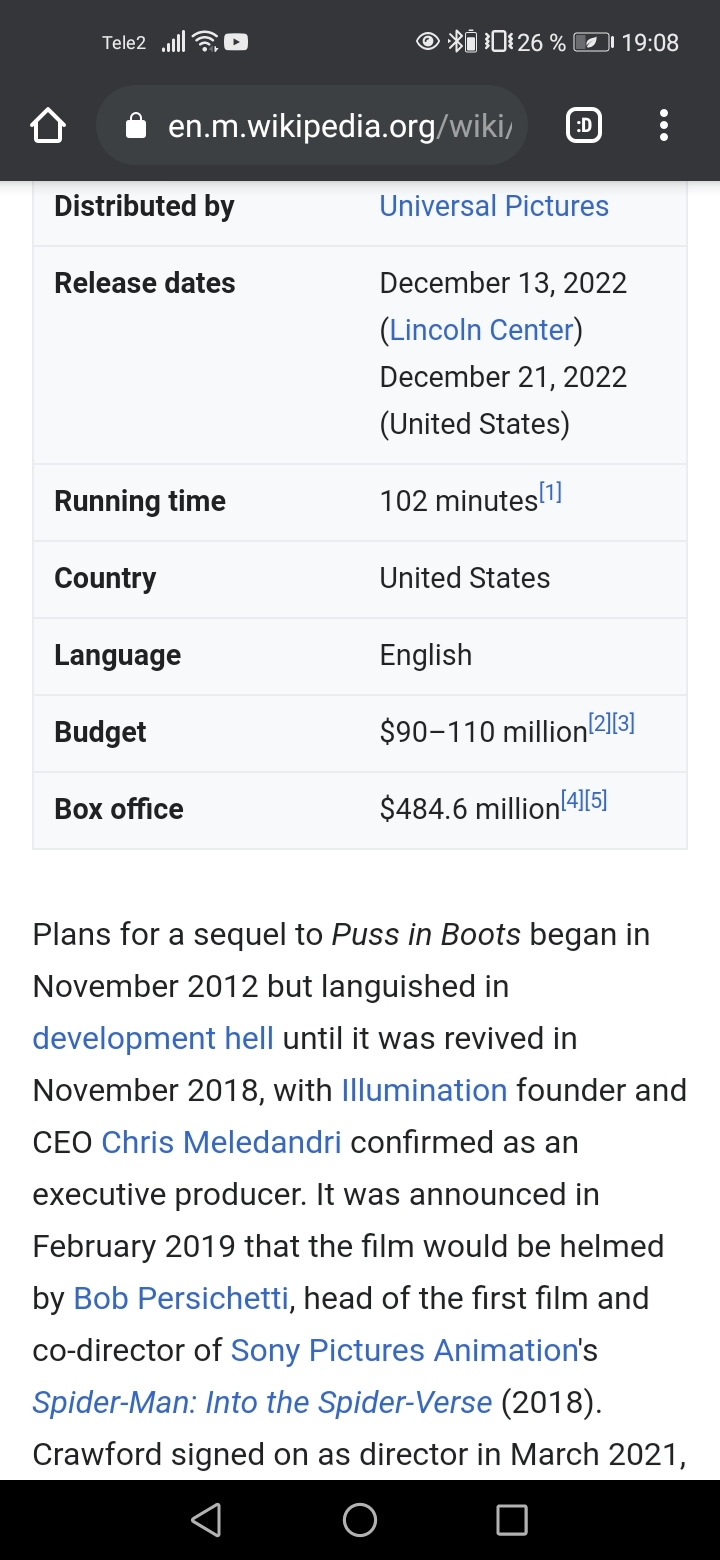Open Spider-Man: Into the Spider-Verse link
This screenshot has height=1560, width=720.
coord(262,1402)
